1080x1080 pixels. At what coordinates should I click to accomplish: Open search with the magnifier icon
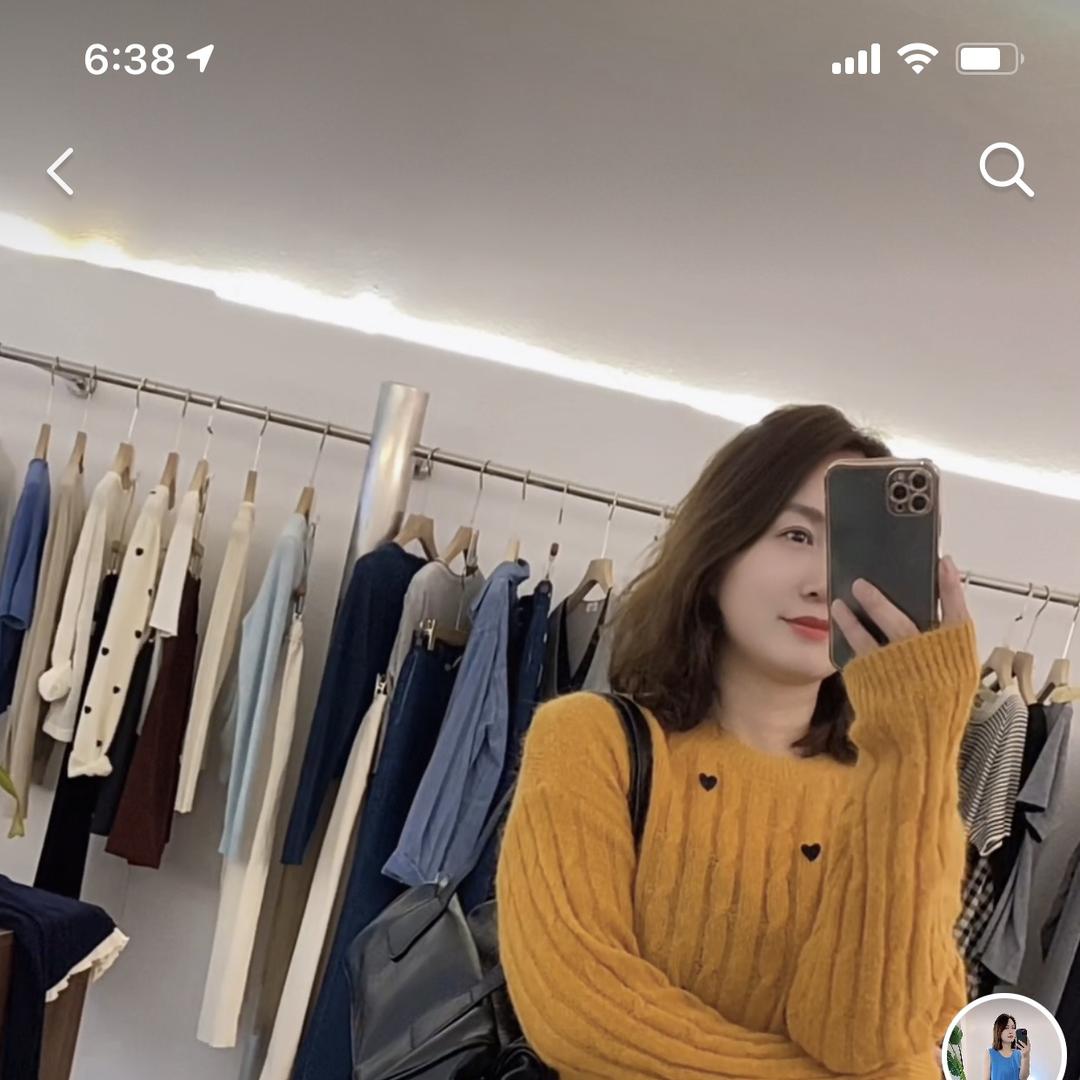(x=1005, y=169)
